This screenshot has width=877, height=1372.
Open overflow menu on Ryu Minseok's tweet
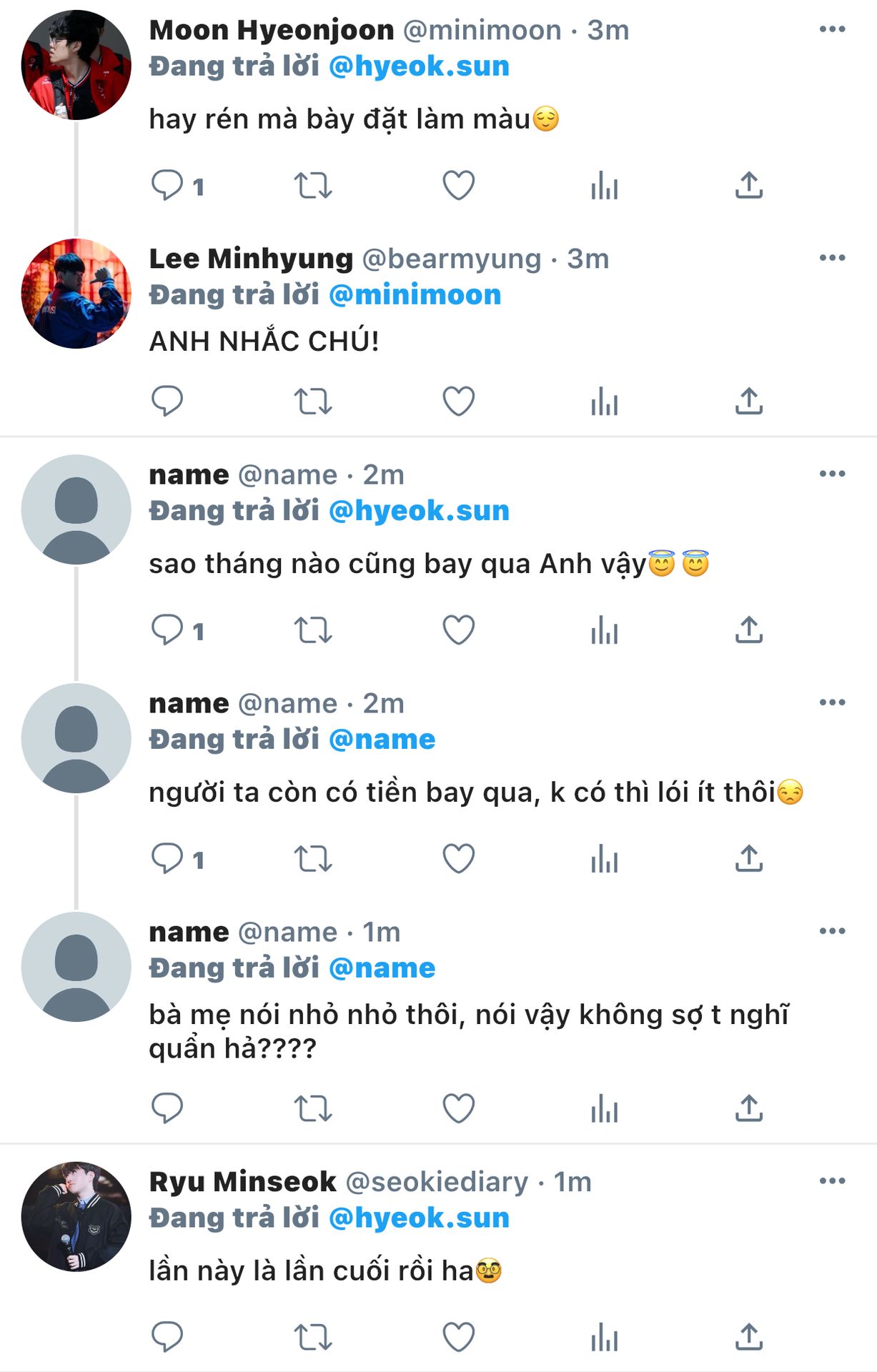[x=832, y=1180]
